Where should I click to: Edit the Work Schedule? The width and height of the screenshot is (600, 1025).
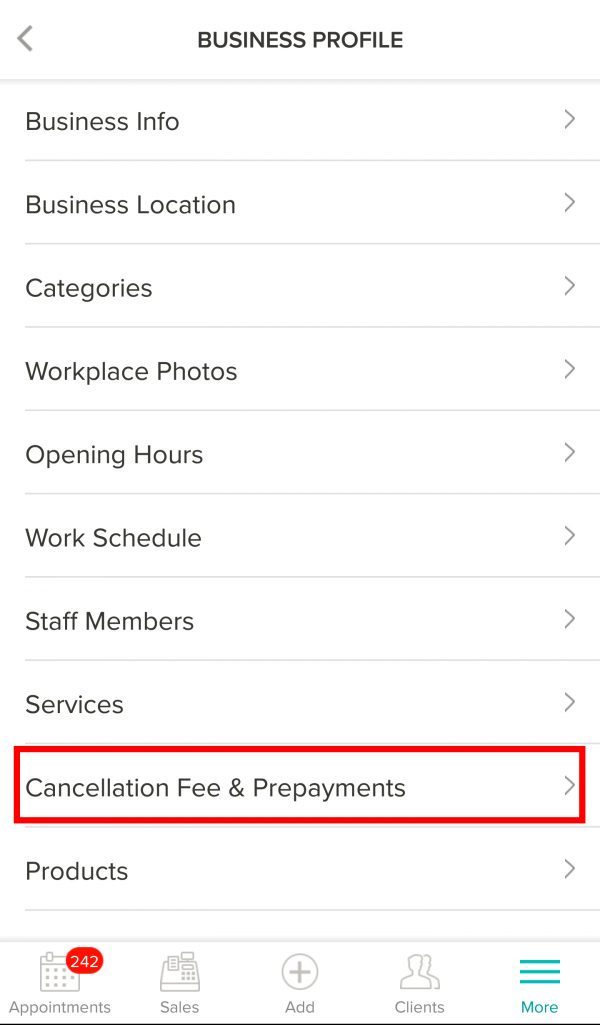pos(300,536)
